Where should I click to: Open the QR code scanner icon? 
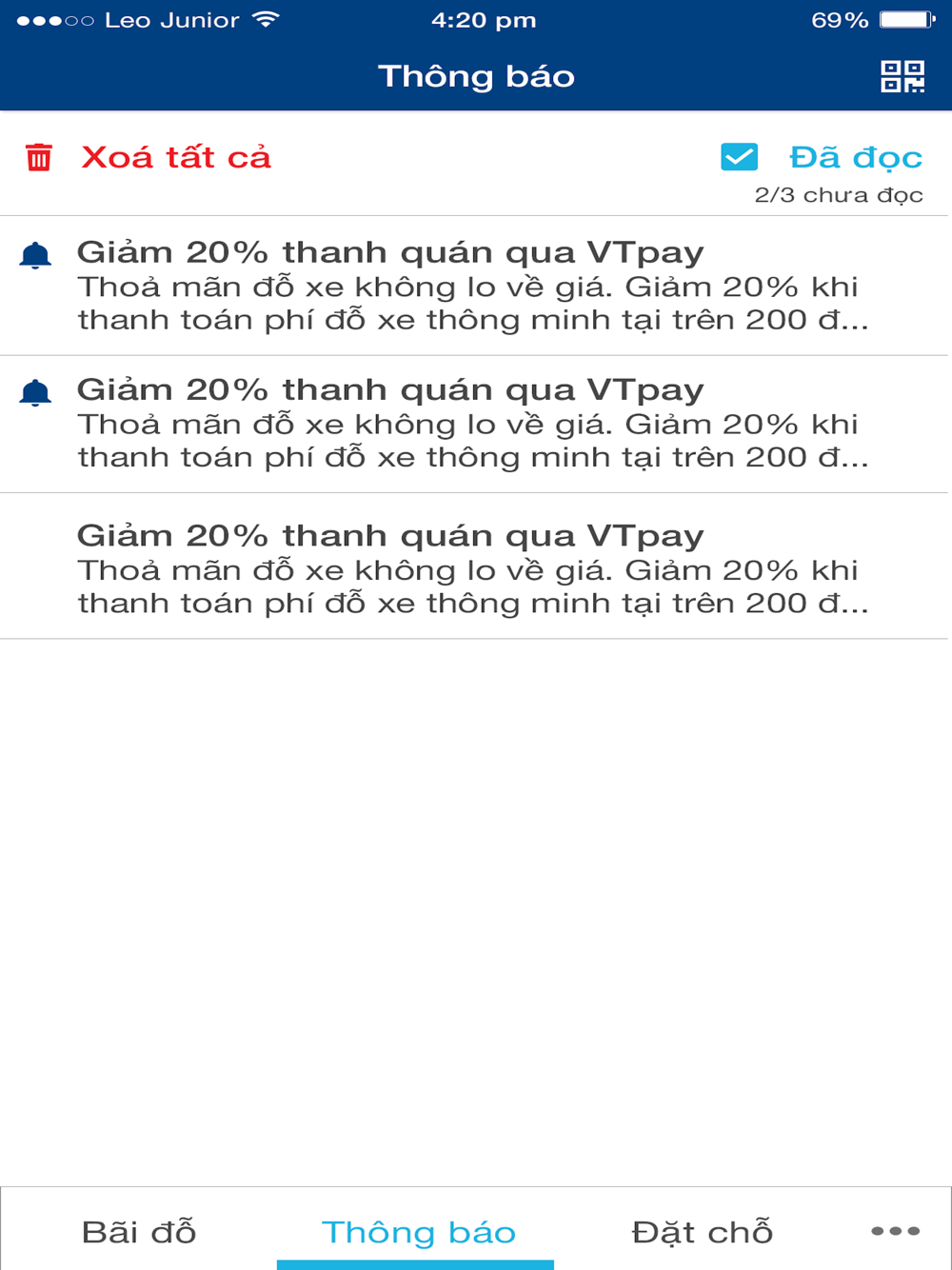902,76
